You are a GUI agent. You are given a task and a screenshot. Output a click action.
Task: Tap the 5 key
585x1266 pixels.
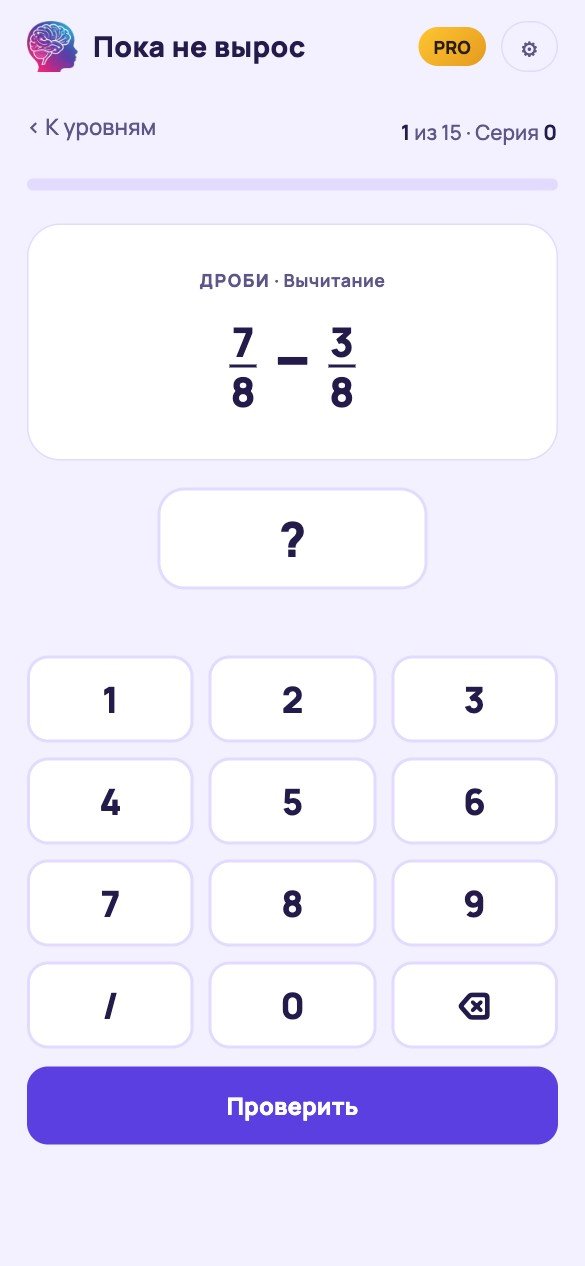click(292, 802)
